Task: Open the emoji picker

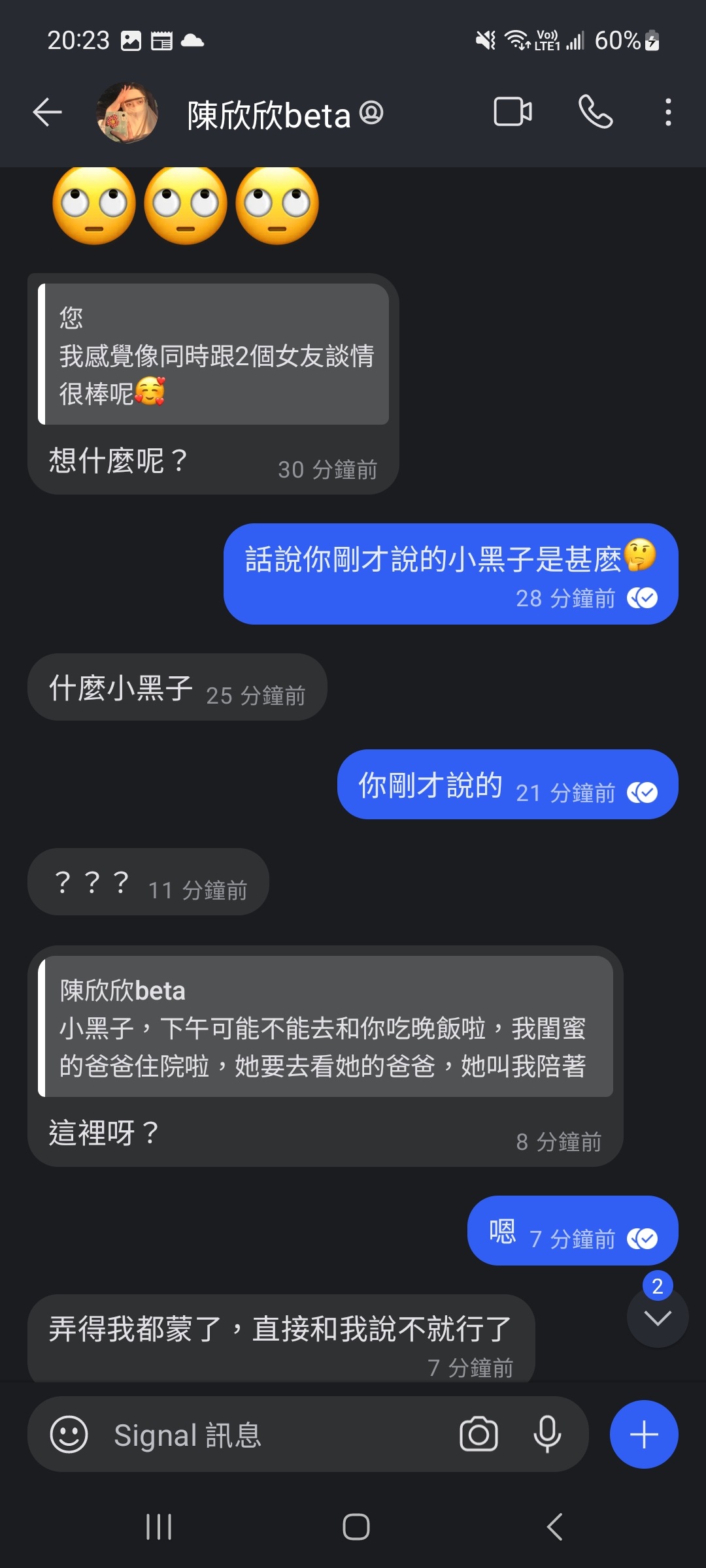Action: click(69, 1435)
